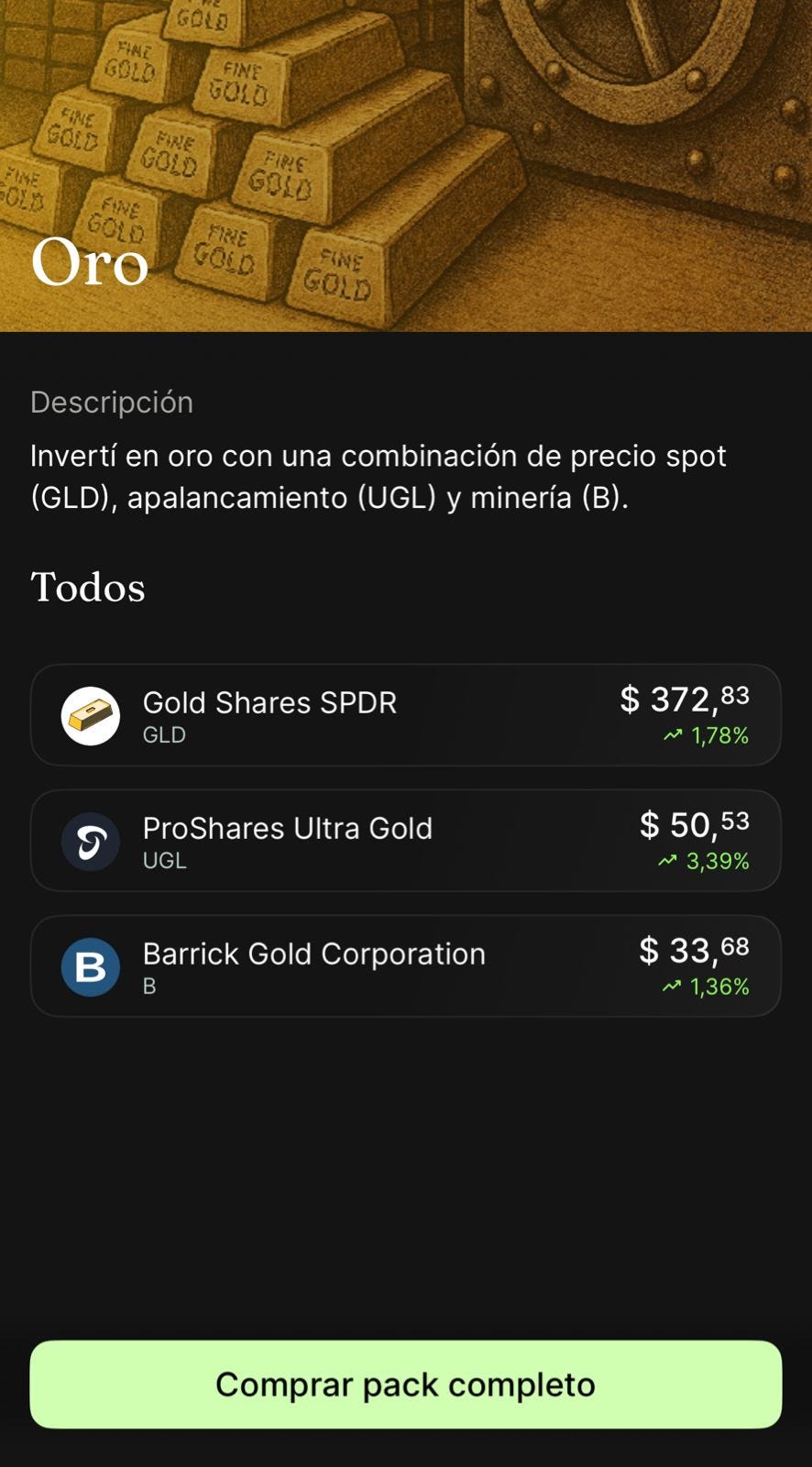
Task: Tap the Barrick Gold Corporation B logo
Action: coord(90,966)
